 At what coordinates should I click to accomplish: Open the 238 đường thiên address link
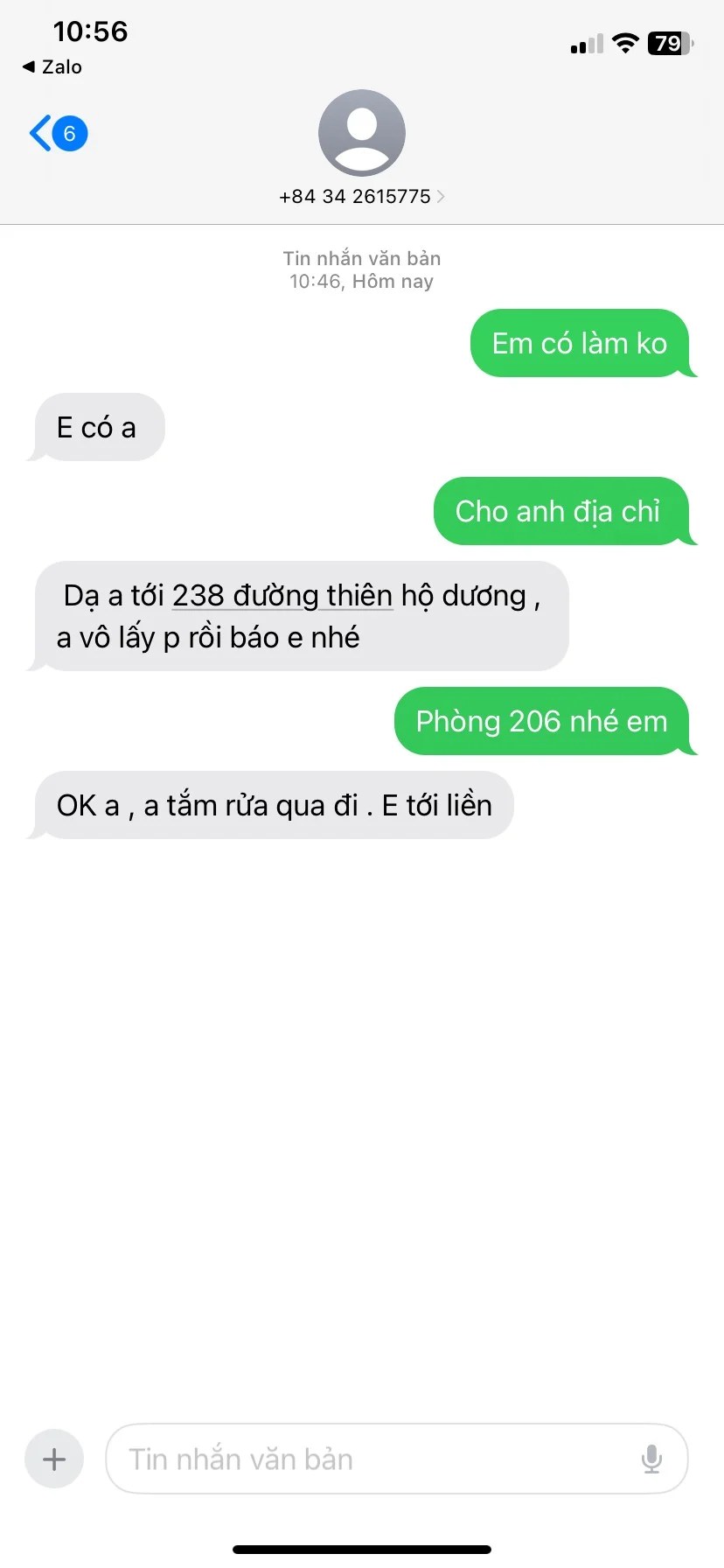[282, 596]
